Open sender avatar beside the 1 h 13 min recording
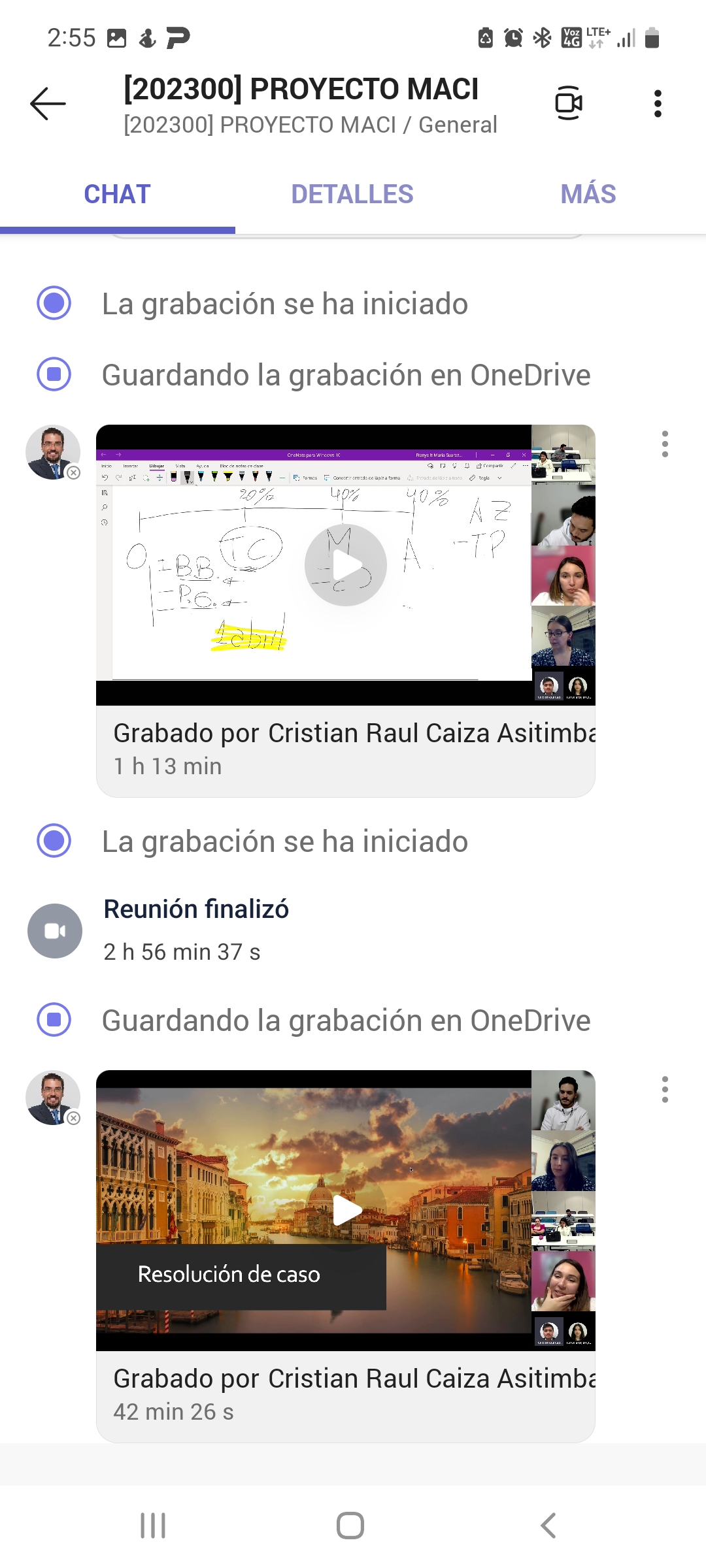This screenshot has height=1568, width=706. coord(52,452)
